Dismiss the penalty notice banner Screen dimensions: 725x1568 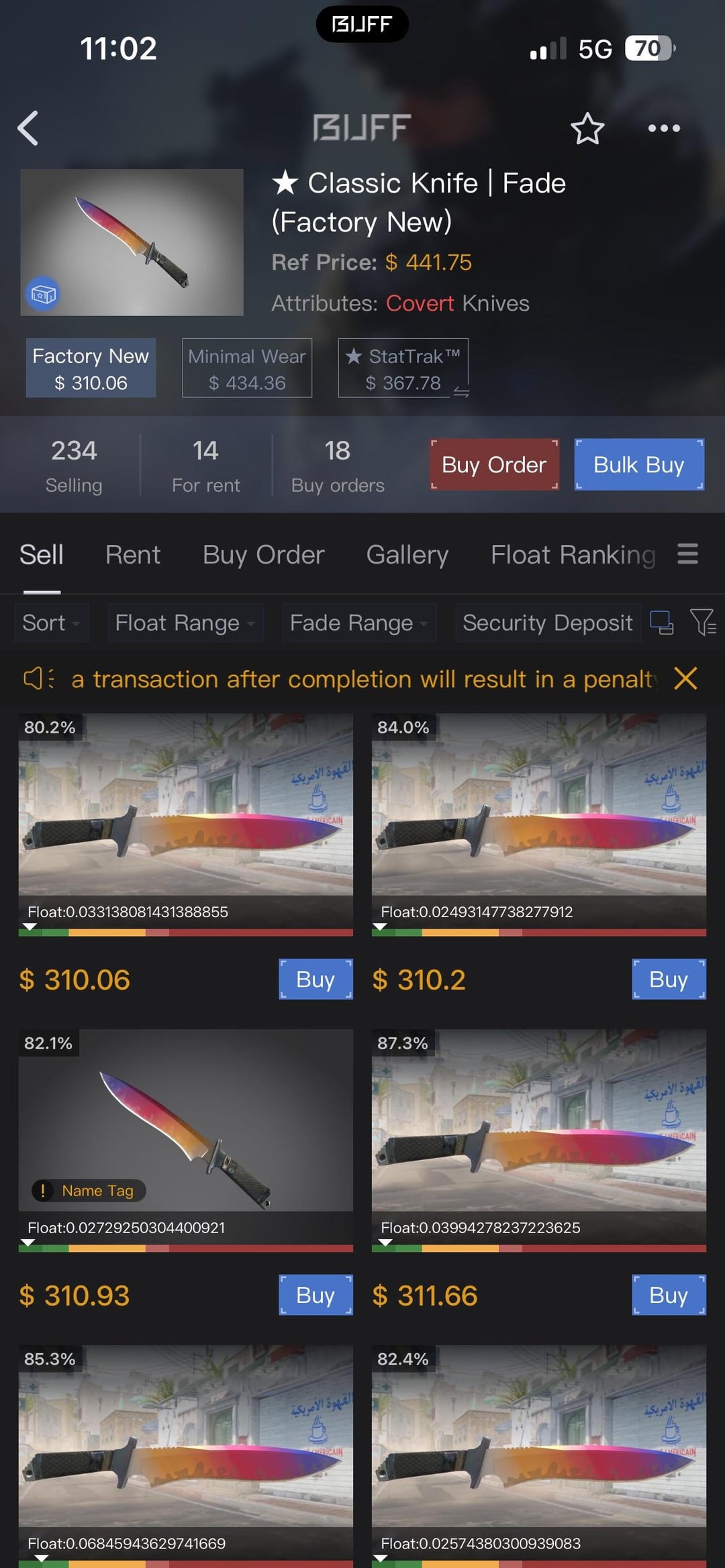[685, 678]
